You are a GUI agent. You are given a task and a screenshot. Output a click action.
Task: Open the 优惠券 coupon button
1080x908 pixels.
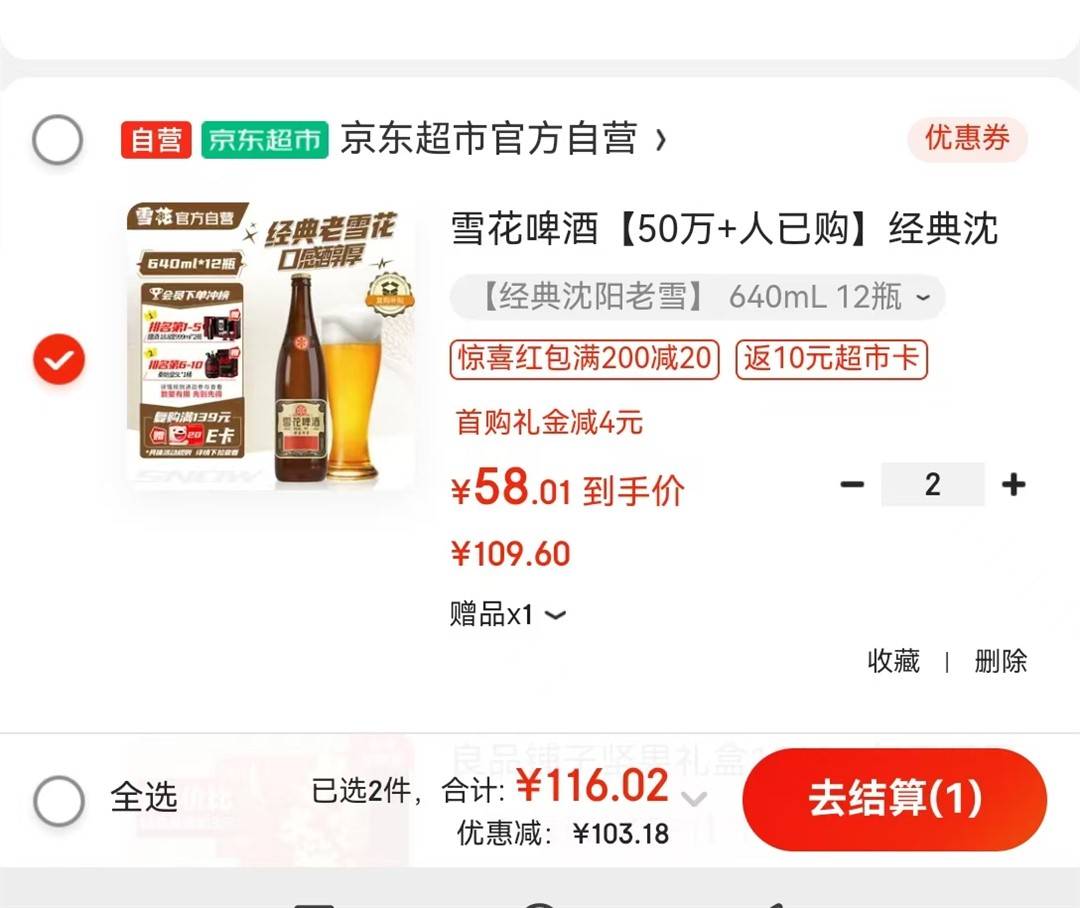966,138
